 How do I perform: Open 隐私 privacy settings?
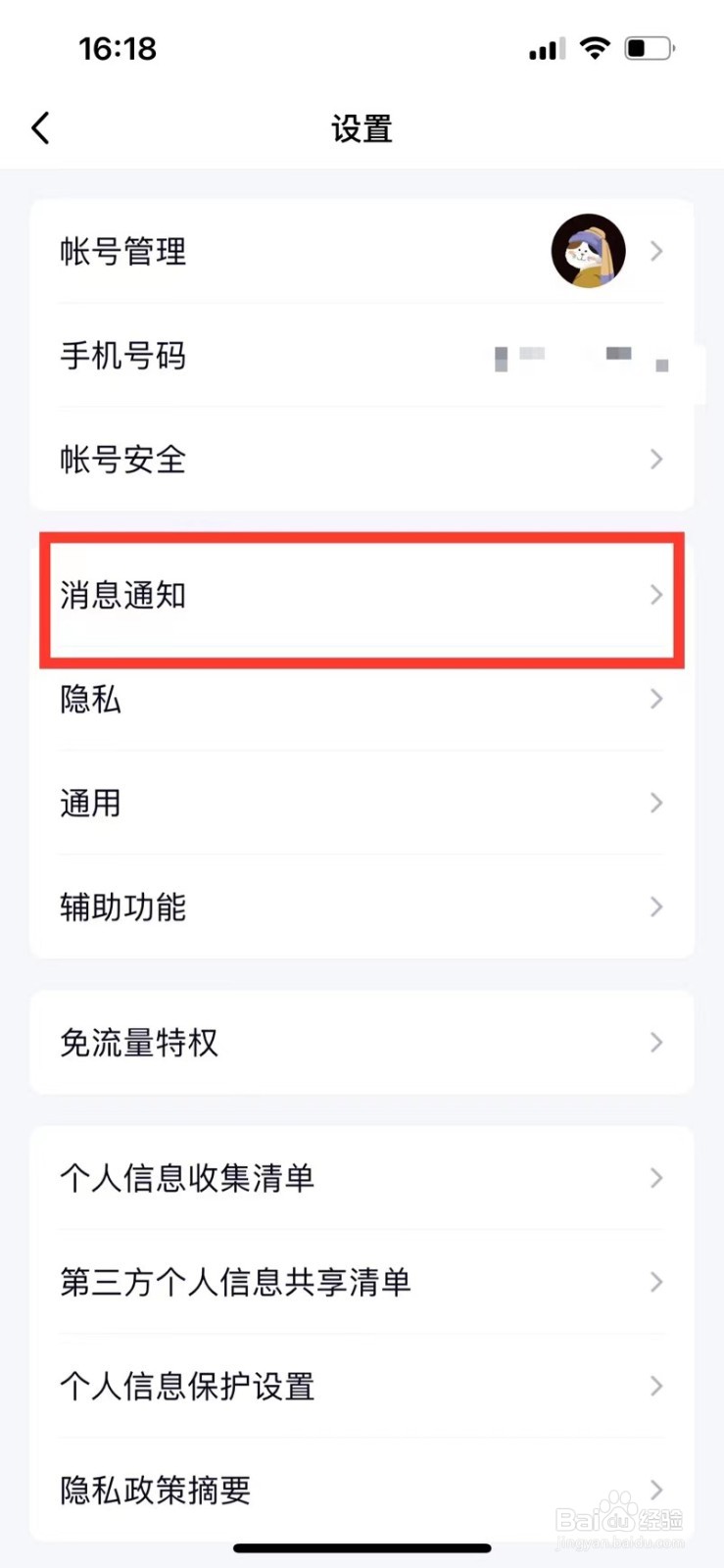[x=362, y=700]
